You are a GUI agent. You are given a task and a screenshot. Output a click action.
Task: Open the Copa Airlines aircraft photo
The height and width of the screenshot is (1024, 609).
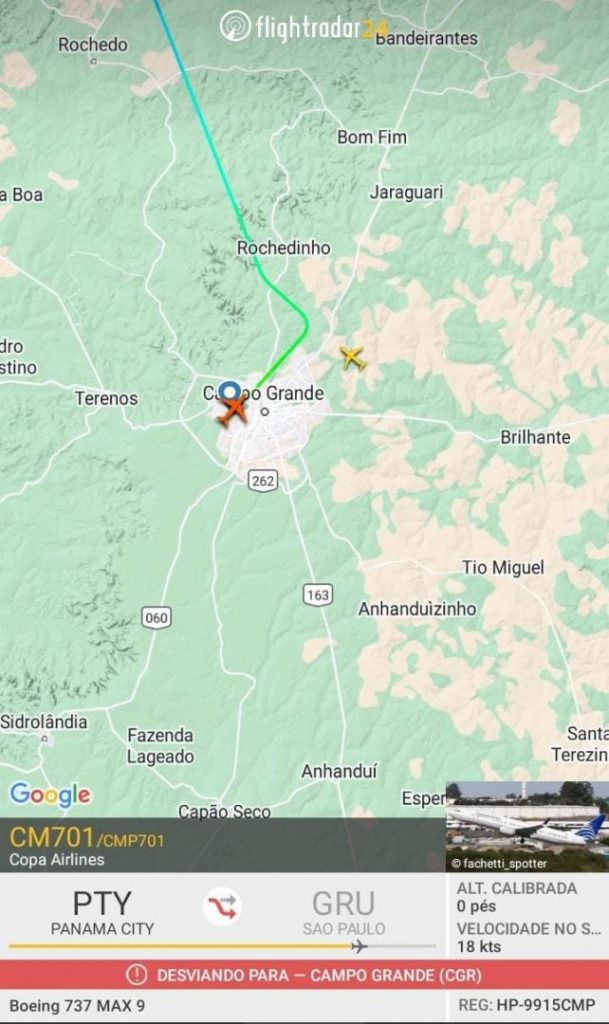527,826
